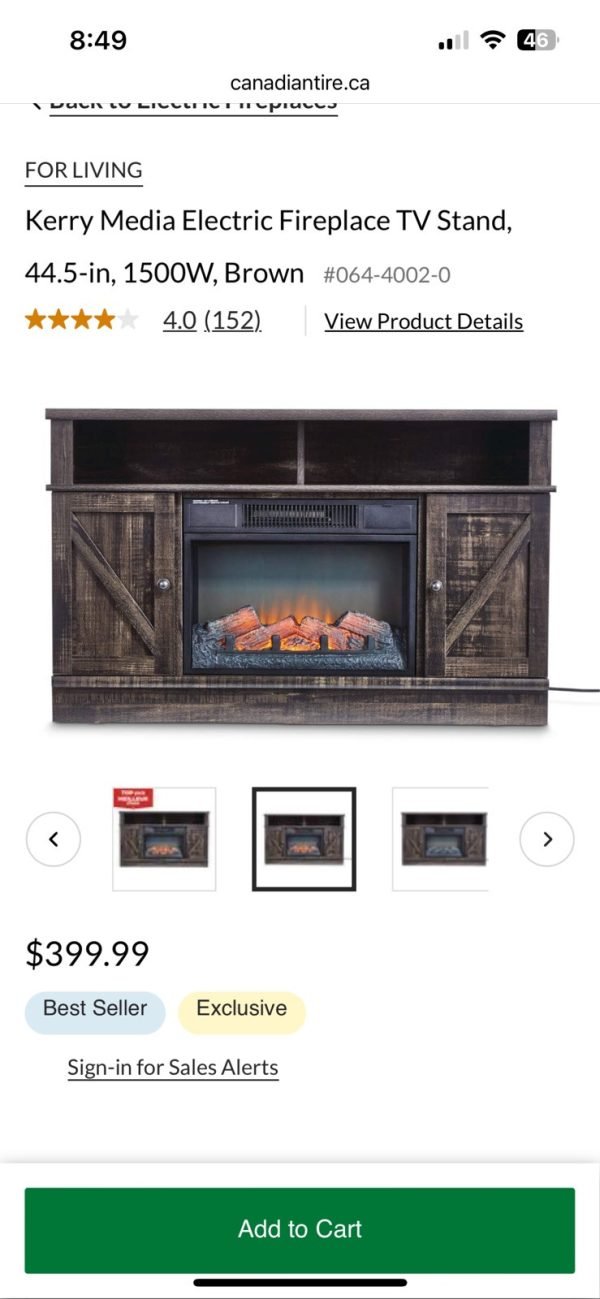Open the 4.0 (152) reviews link
Viewport: 600px width, 1299px height.
click(x=212, y=321)
